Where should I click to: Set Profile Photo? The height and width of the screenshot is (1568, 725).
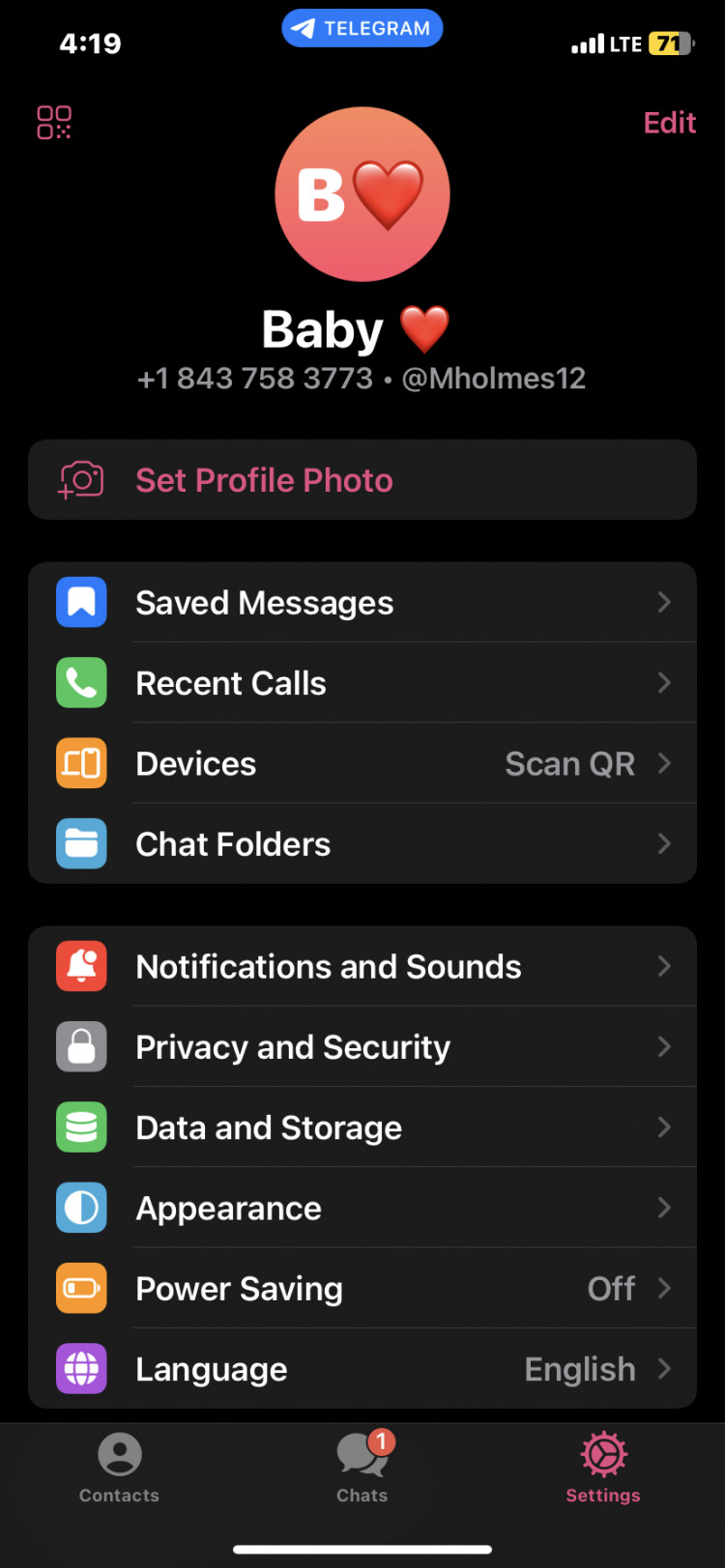click(x=362, y=480)
